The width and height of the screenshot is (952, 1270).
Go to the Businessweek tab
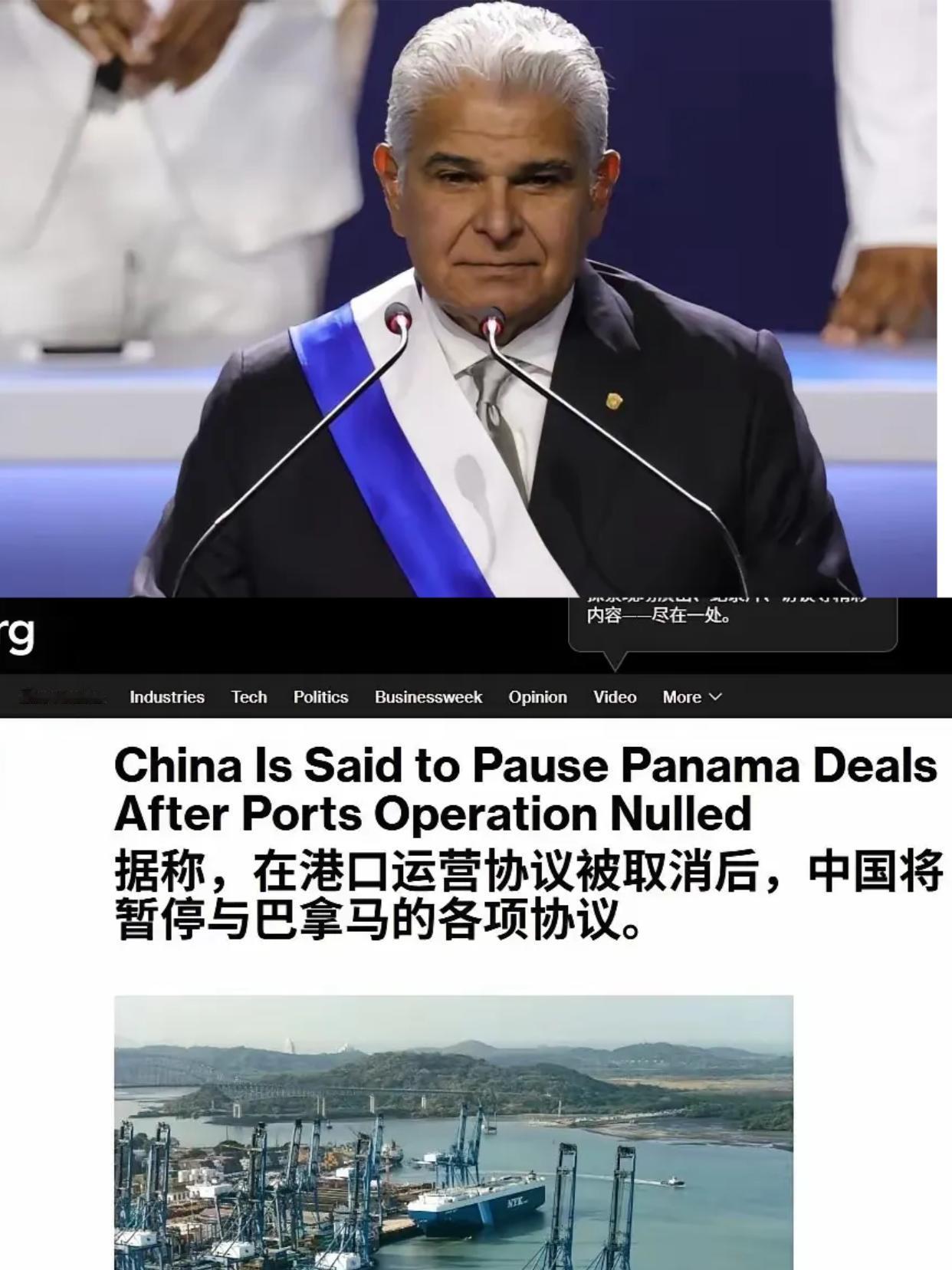427,698
